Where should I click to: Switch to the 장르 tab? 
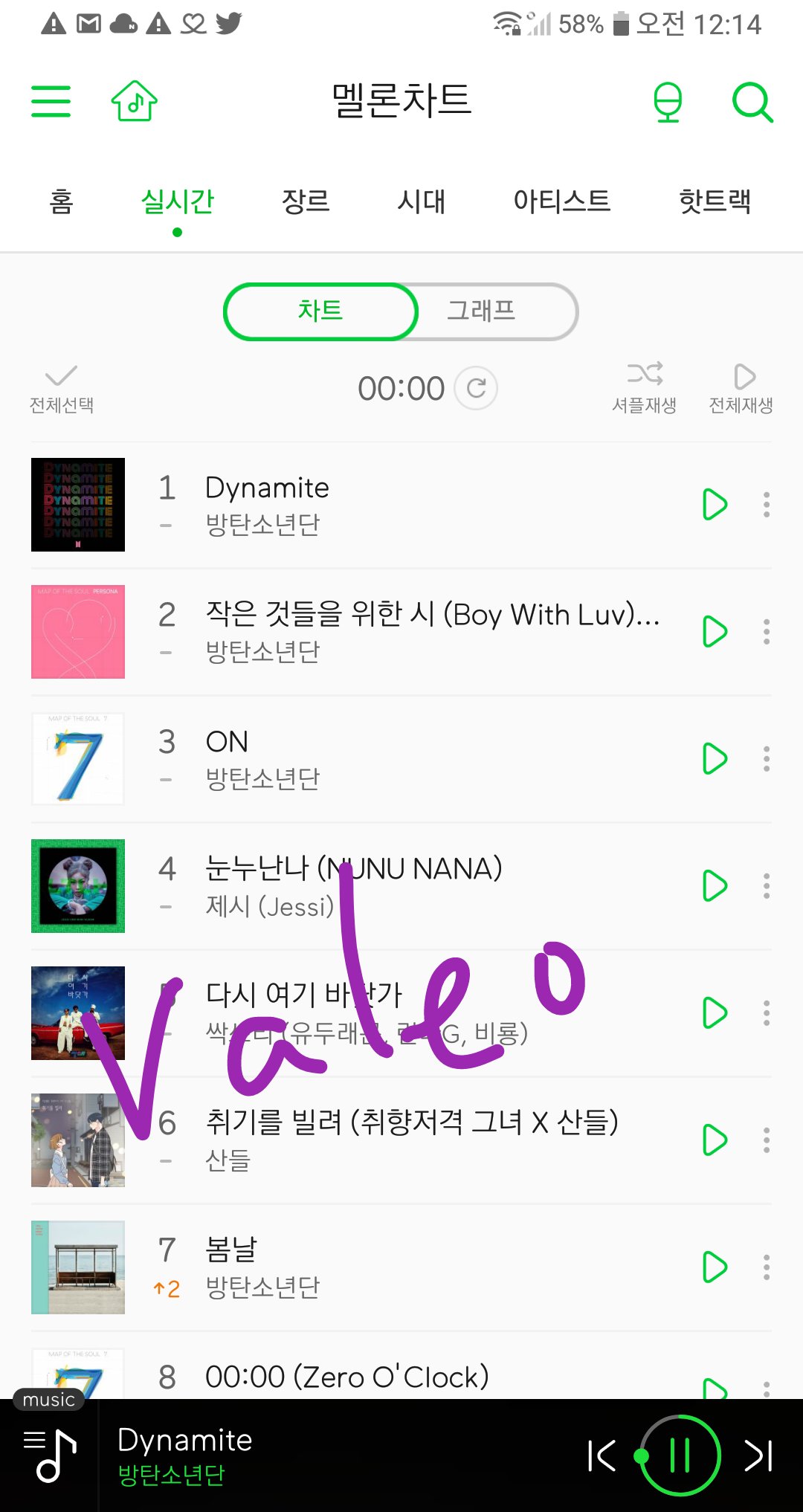click(305, 201)
